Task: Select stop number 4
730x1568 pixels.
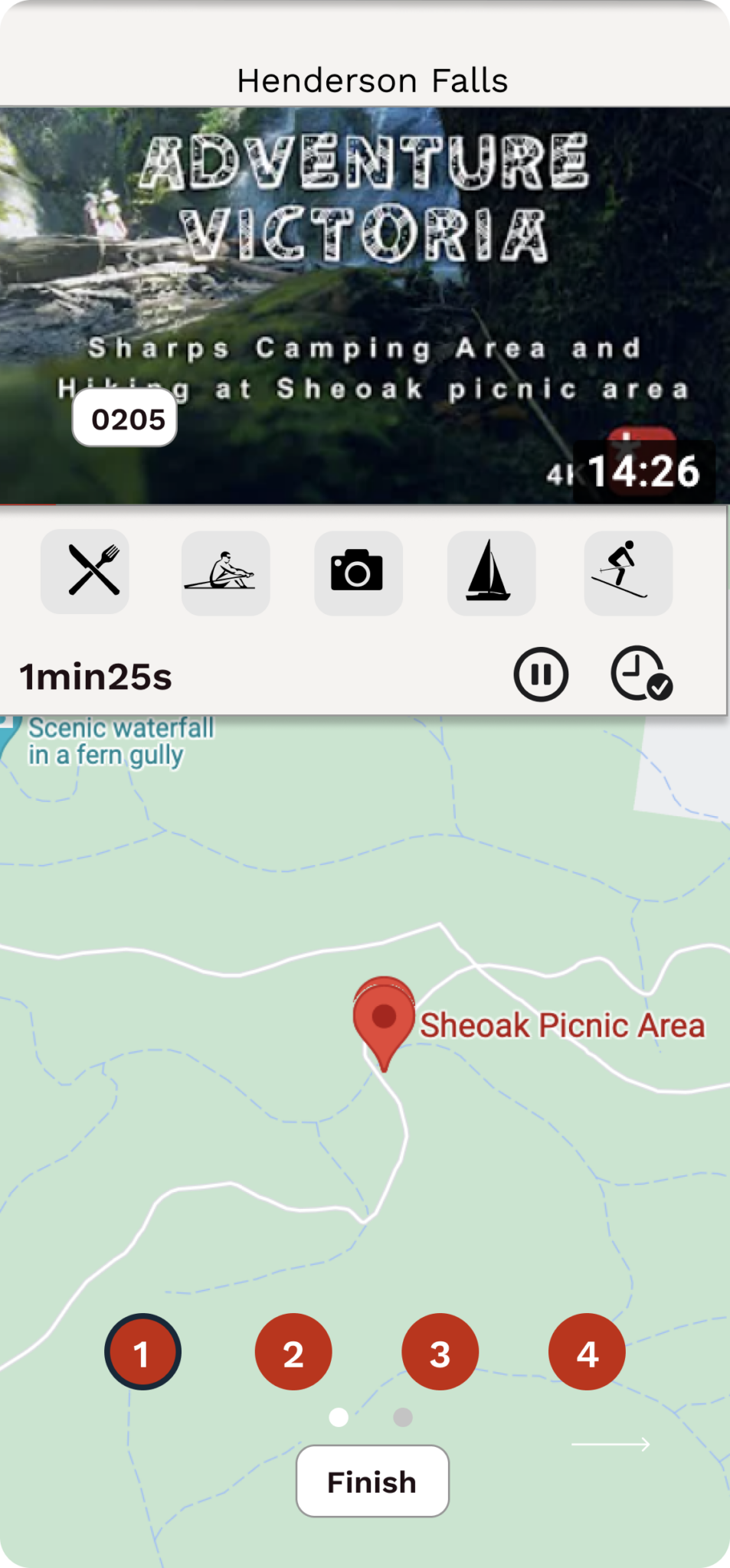Action: point(587,1352)
